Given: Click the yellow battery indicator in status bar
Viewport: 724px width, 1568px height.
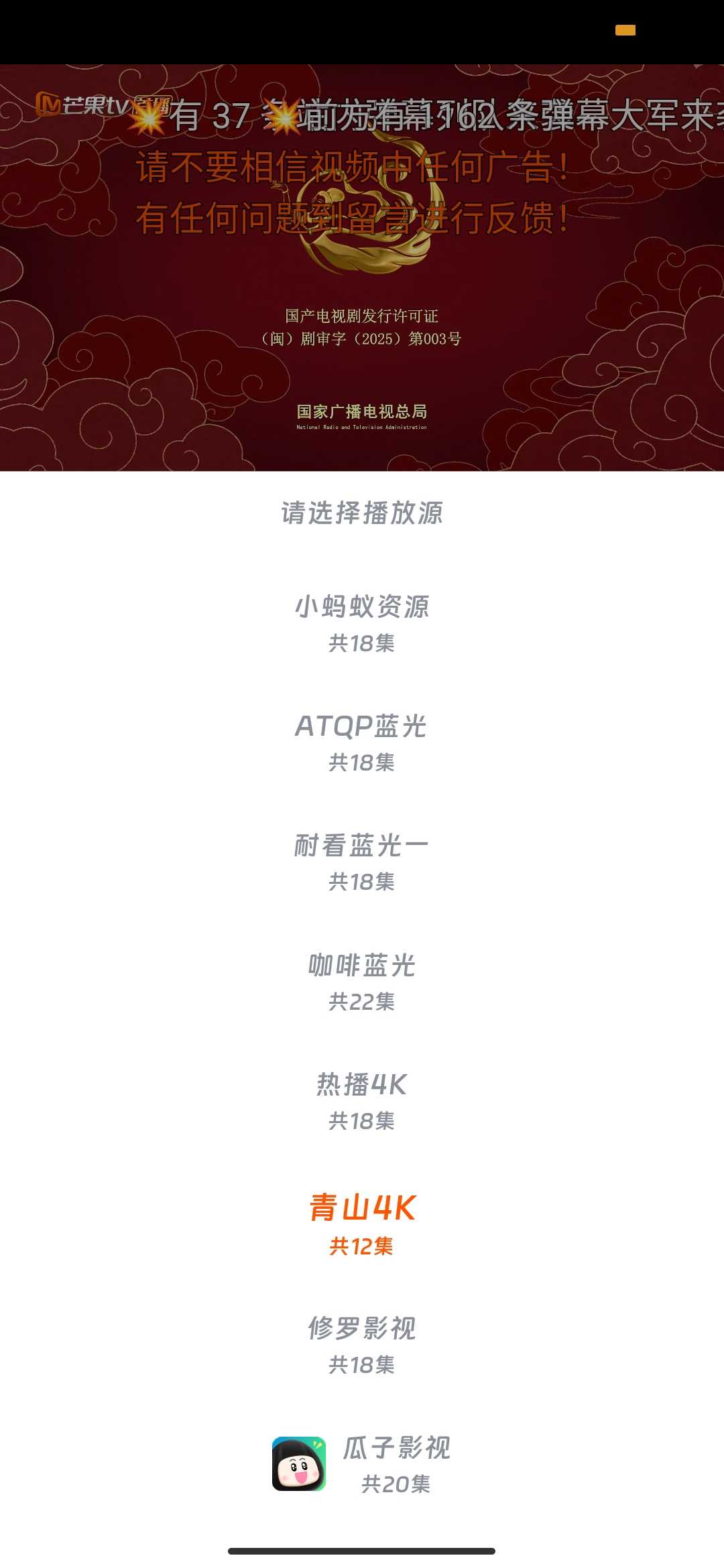Looking at the screenshot, I should pos(625,30).
